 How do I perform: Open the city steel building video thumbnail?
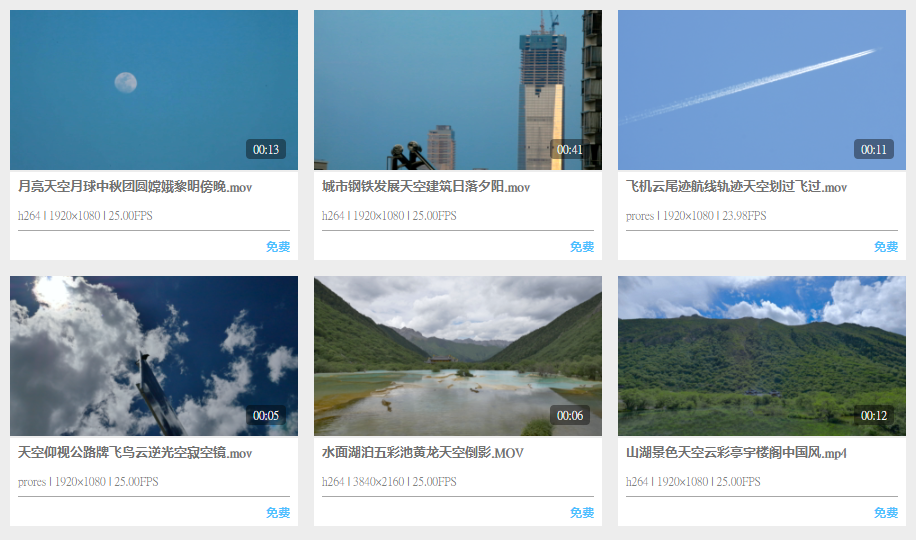coord(458,90)
